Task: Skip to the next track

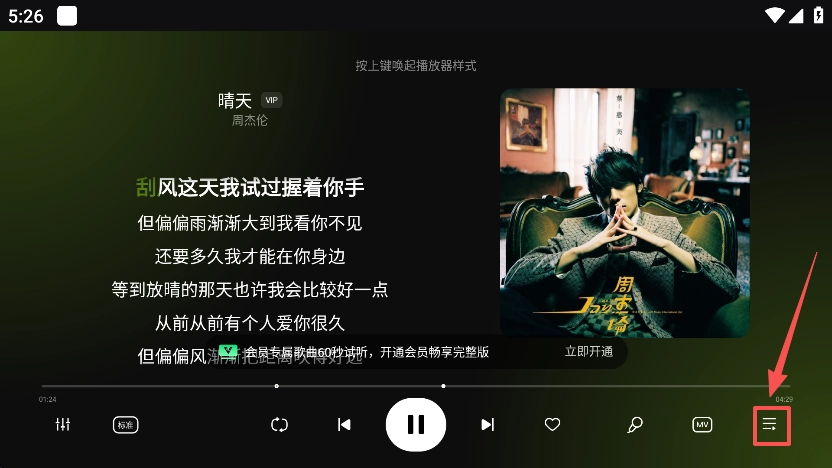Action: point(487,425)
